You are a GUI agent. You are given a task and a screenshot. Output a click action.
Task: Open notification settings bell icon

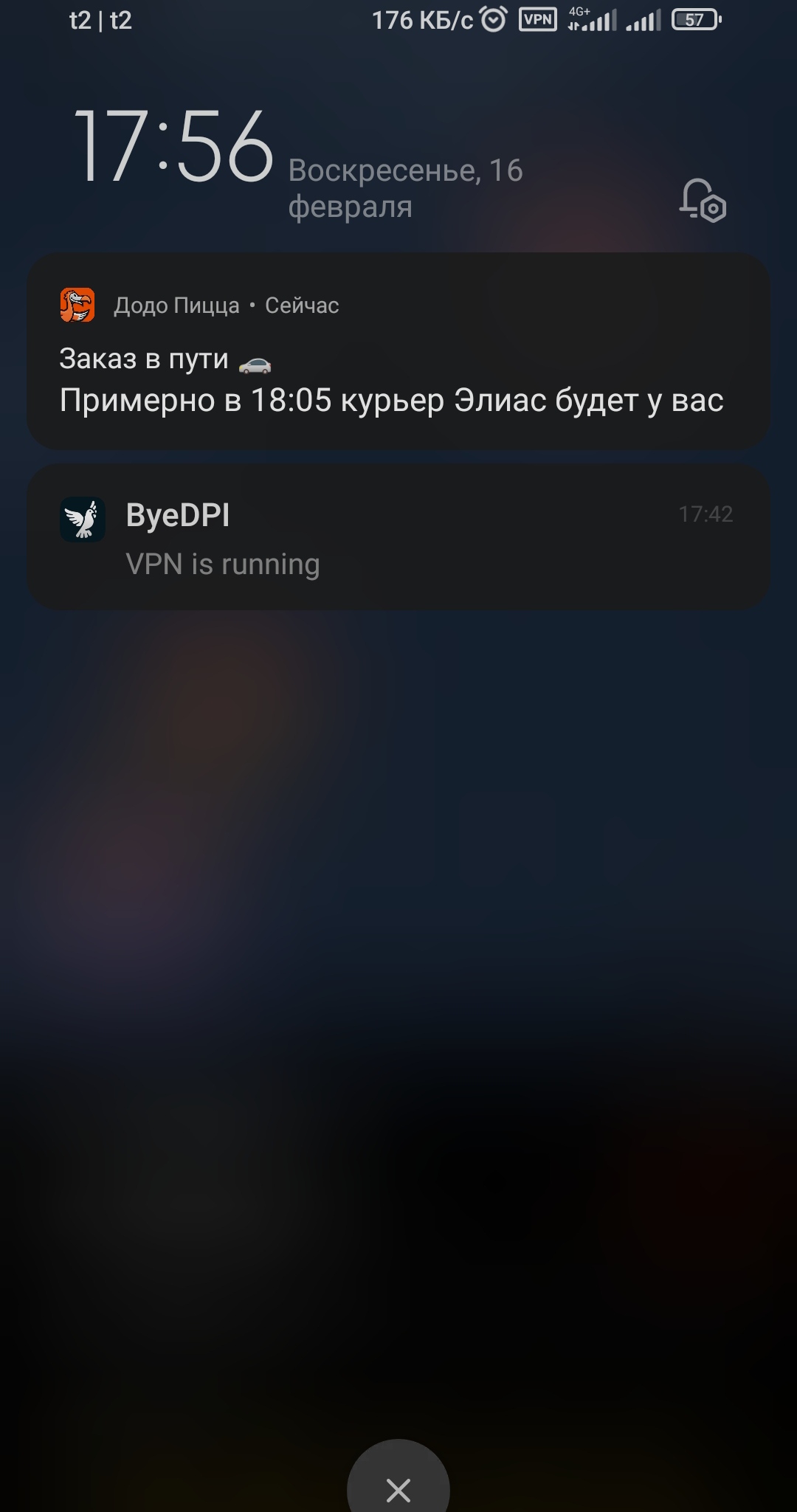[x=703, y=200]
